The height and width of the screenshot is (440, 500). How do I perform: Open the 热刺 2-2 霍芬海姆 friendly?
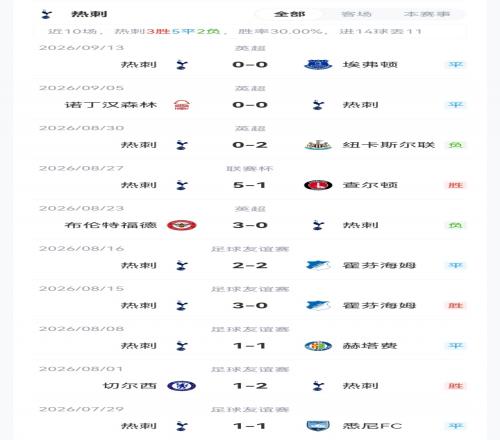click(x=250, y=260)
